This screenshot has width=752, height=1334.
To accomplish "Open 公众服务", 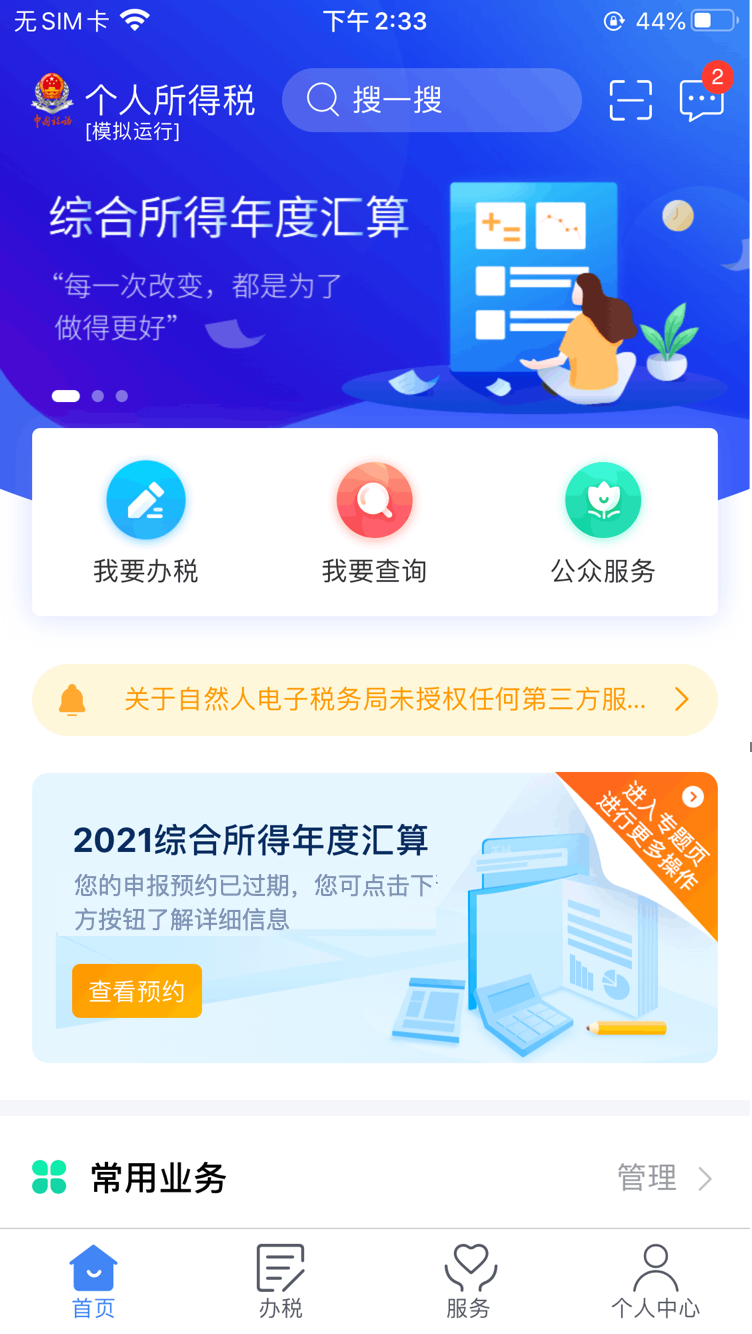I will click(603, 522).
